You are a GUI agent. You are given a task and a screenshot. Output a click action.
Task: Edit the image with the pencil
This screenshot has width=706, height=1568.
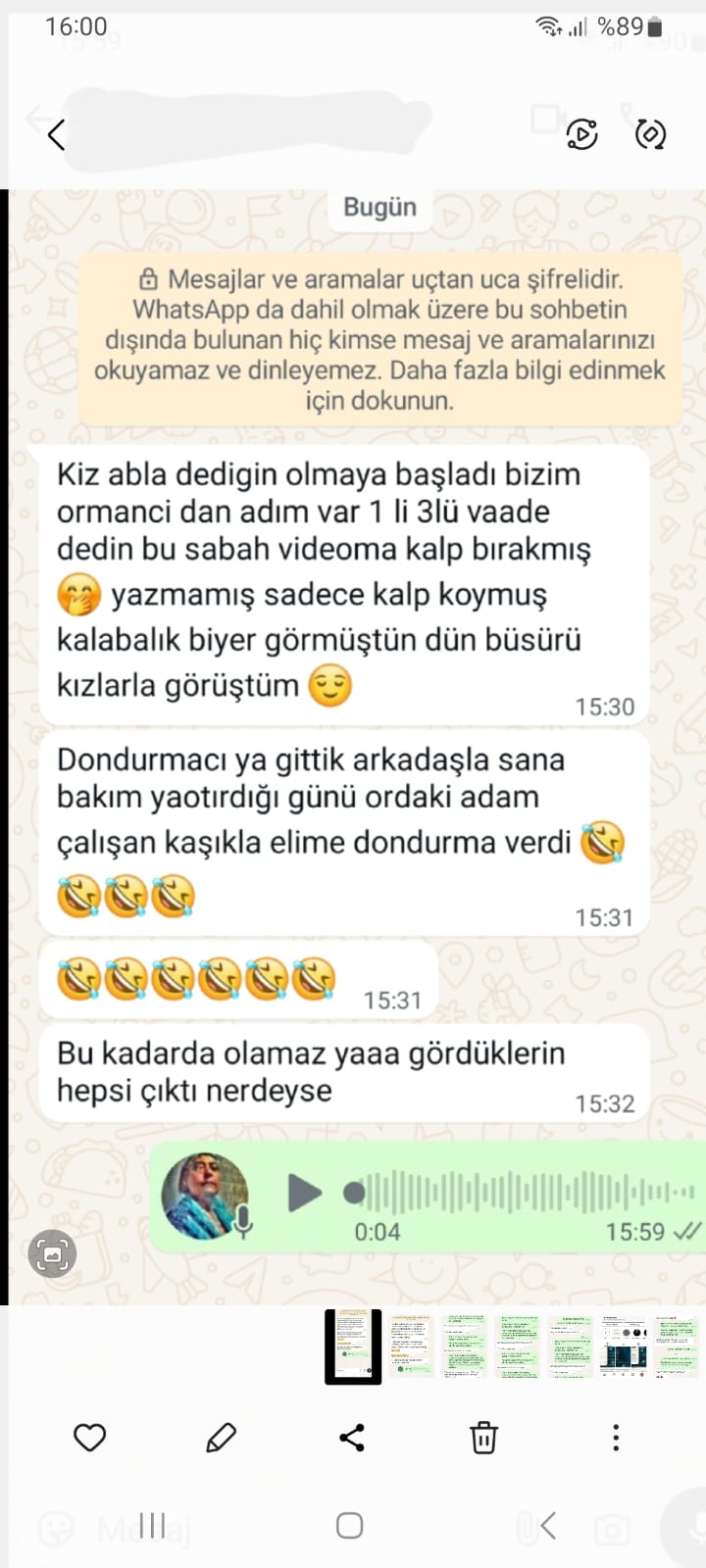[221, 1438]
